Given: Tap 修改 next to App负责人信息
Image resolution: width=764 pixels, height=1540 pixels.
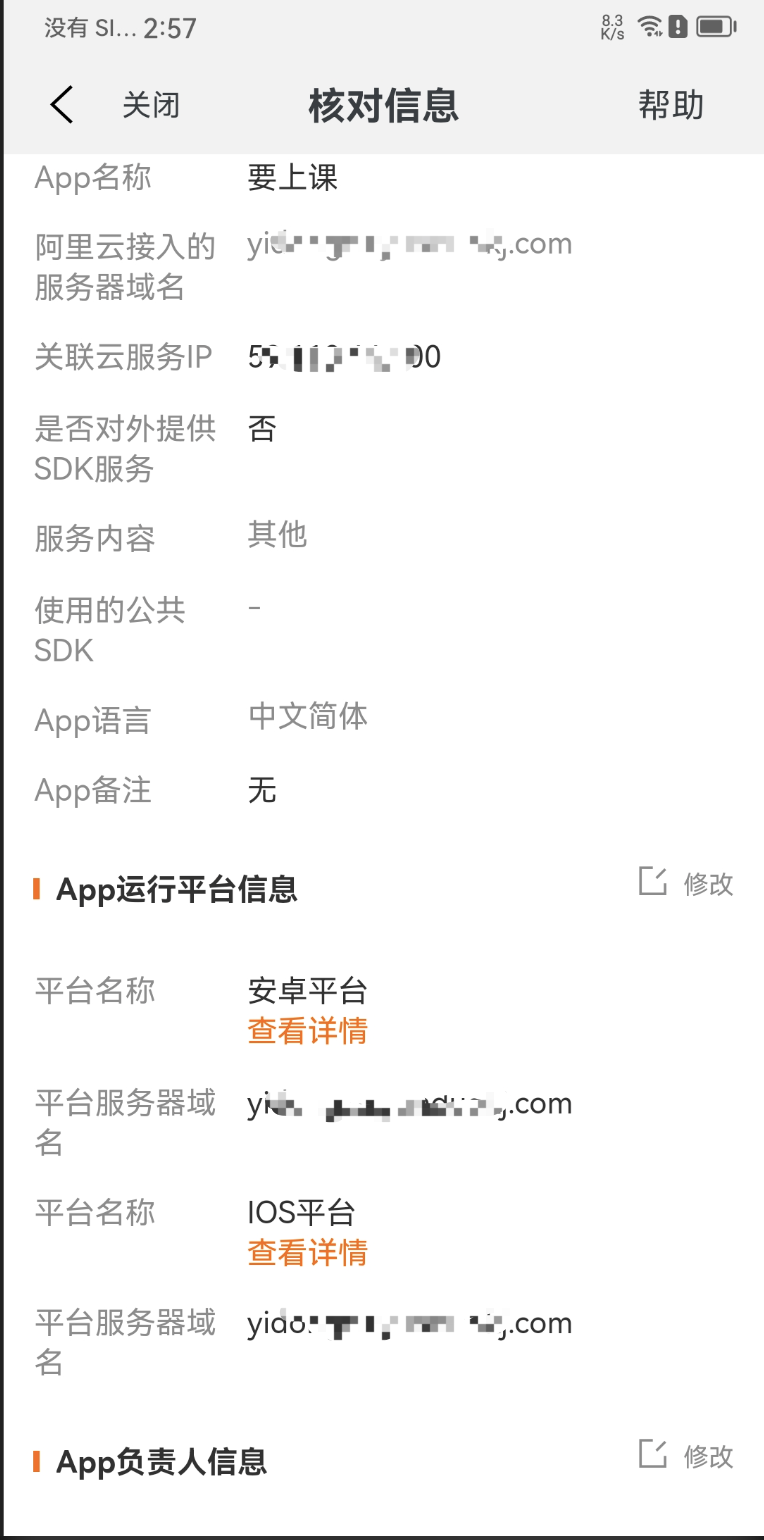Looking at the screenshot, I should (687, 1456).
